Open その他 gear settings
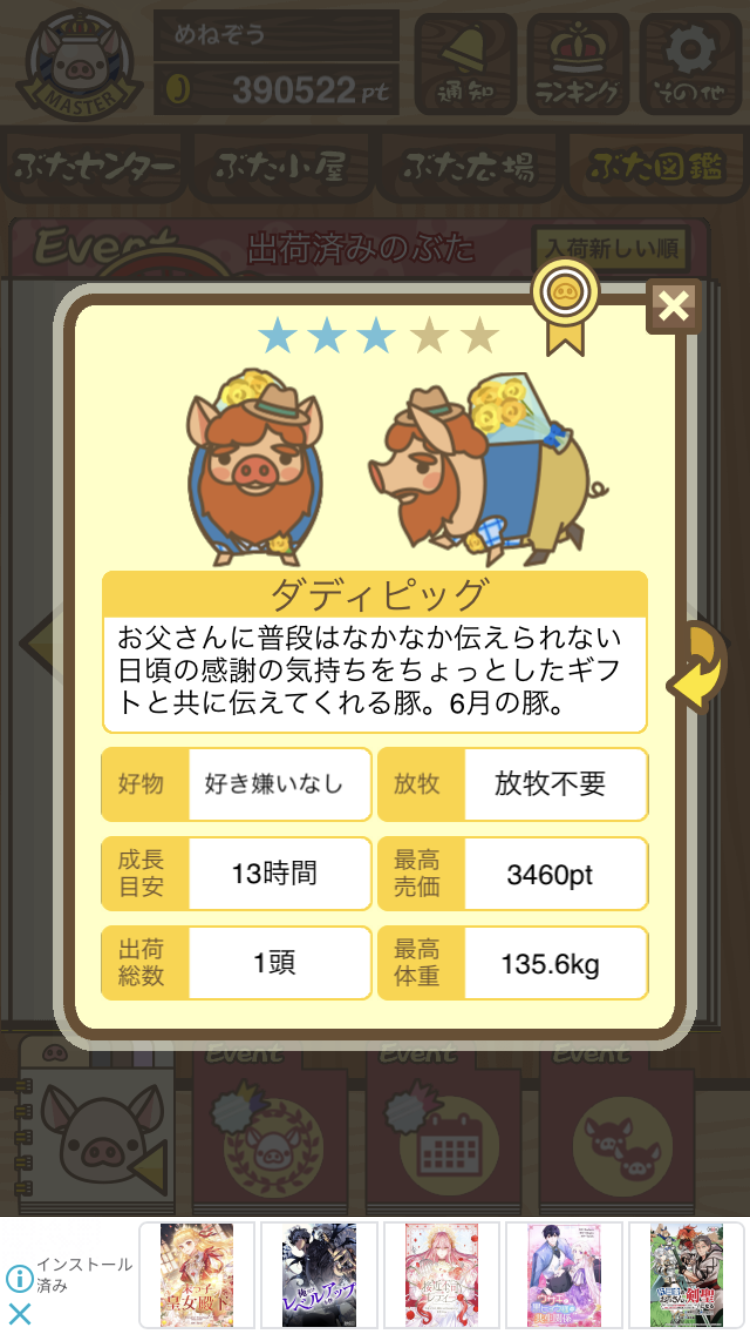Screen dimensions: 750x1334 point(691,62)
